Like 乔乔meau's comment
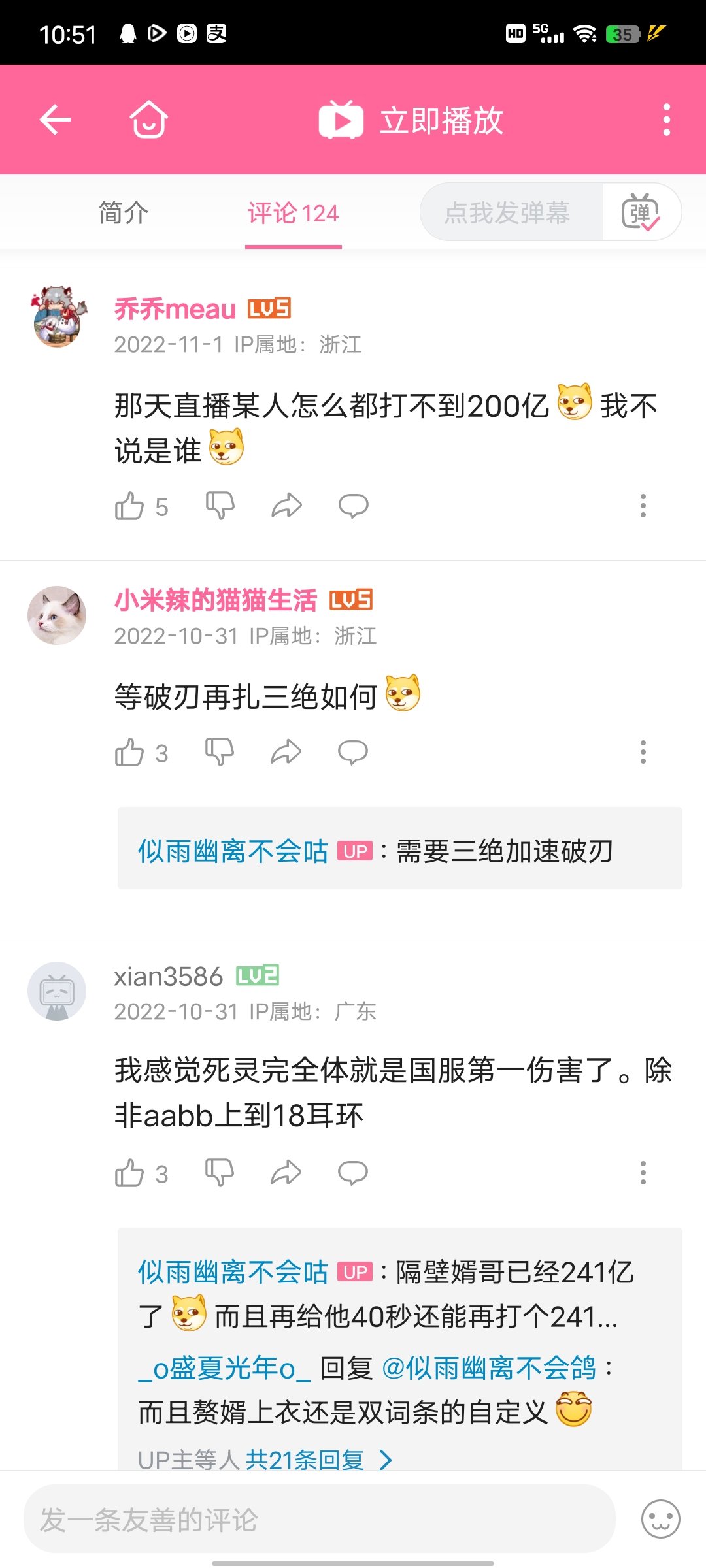706x1568 pixels. [129, 506]
